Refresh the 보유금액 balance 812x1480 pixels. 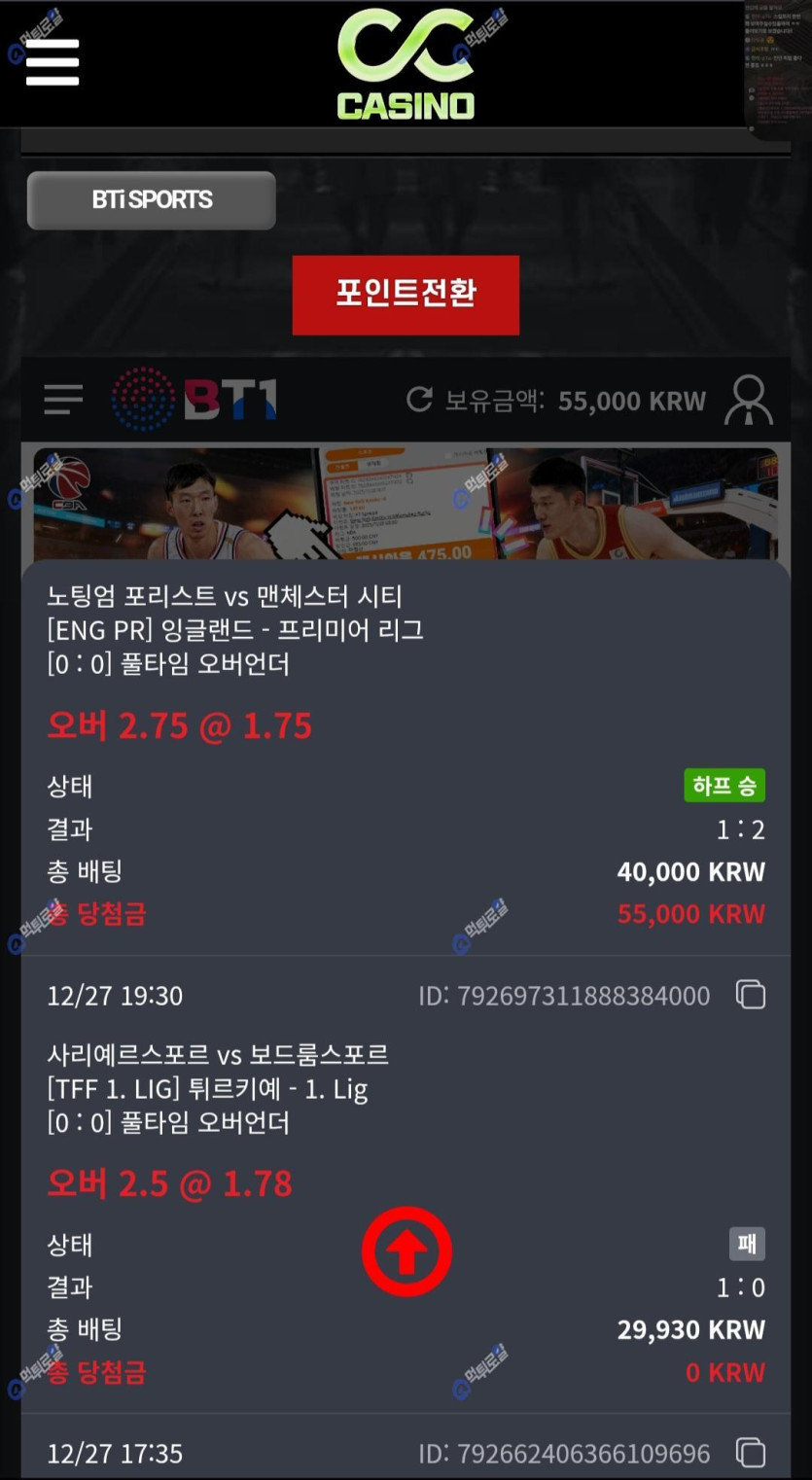[x=419, y=400]
